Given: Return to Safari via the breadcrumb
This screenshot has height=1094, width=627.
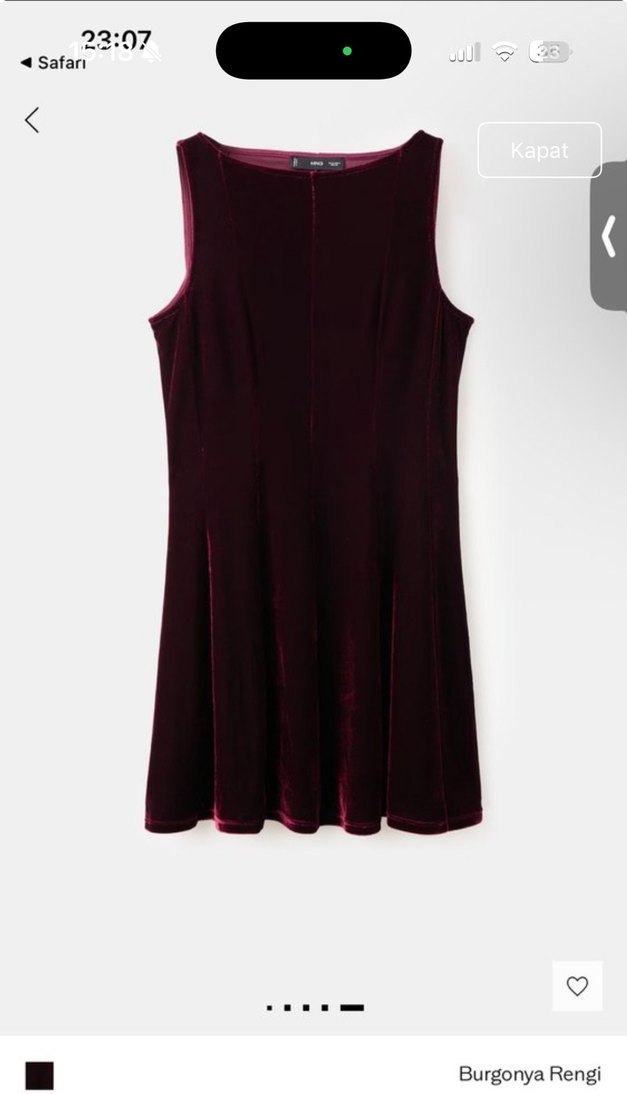Looking at the screenshot, I should point(52,62).
